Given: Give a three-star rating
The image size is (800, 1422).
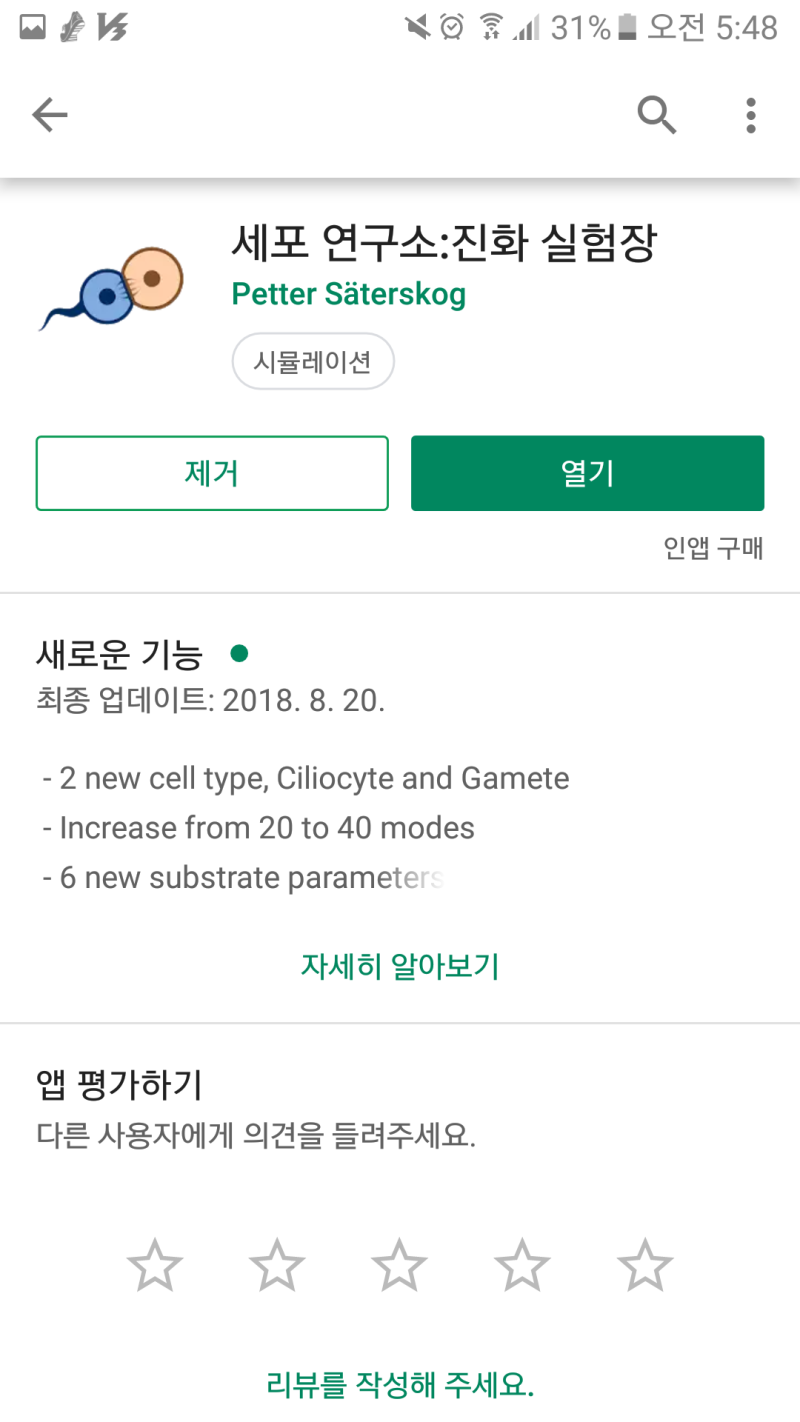Looking at the screenshot, I should click(x=399, y=1264).
